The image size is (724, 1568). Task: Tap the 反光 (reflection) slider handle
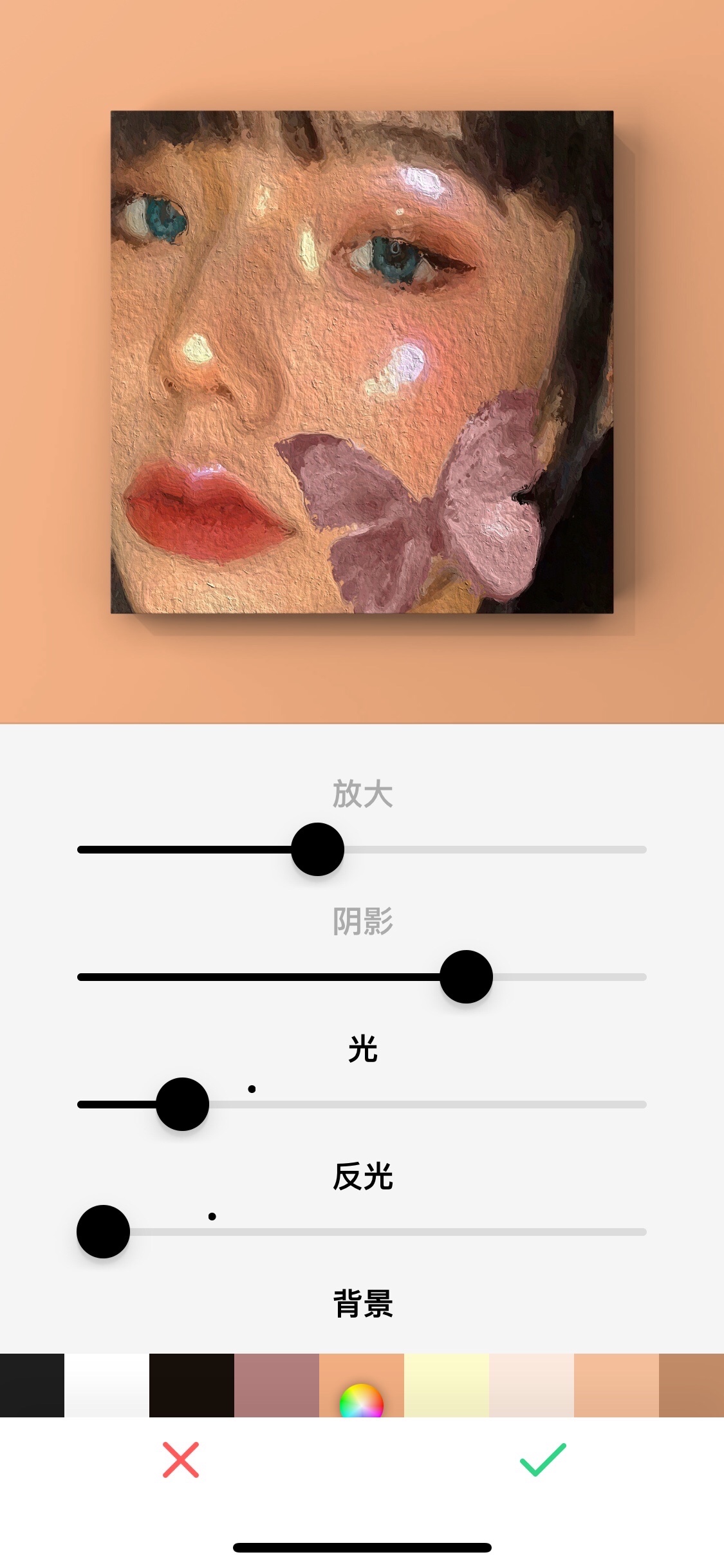pyautogui.click(x=104, y=1231)
